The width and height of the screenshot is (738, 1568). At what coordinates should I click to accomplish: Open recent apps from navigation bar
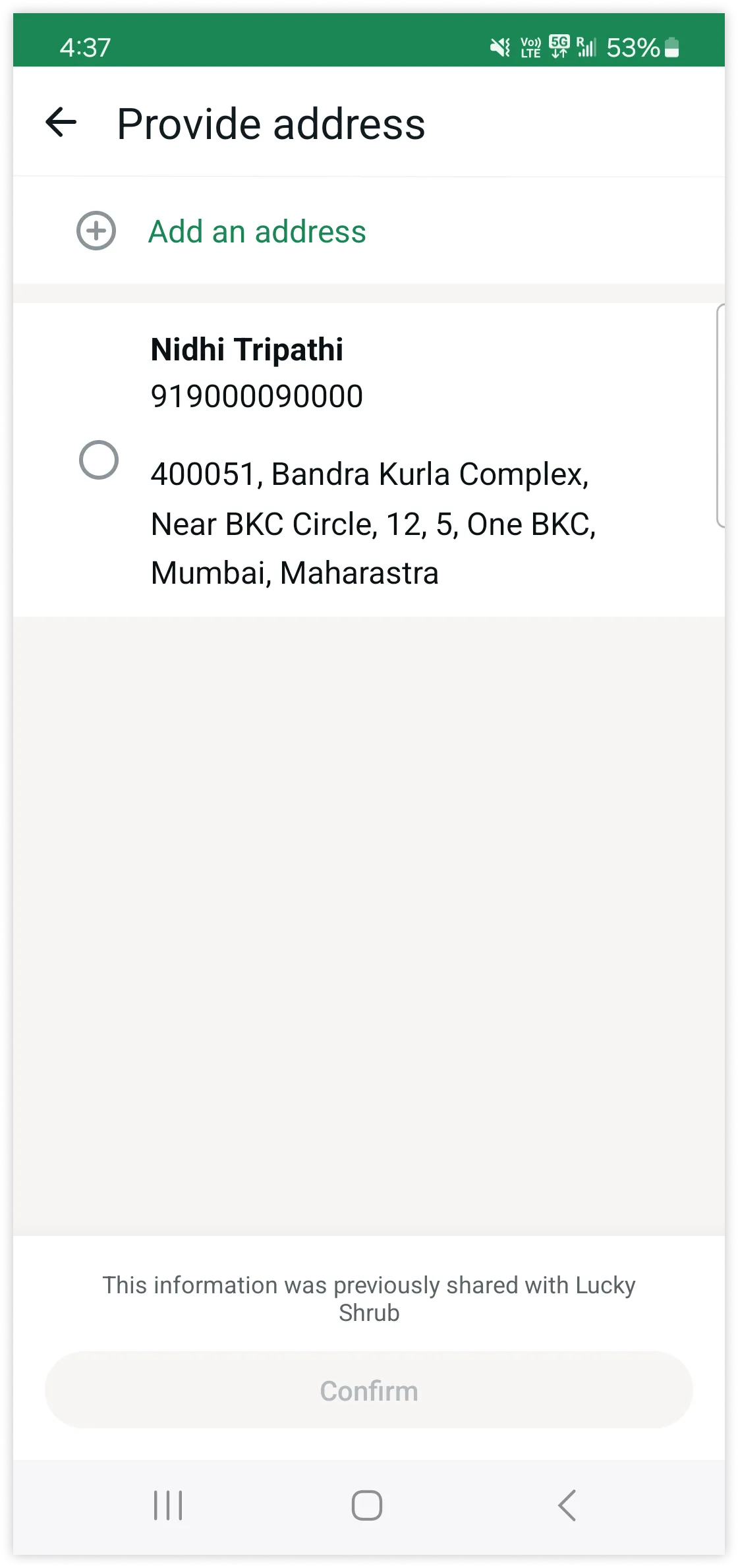[x=168, y=1505]
